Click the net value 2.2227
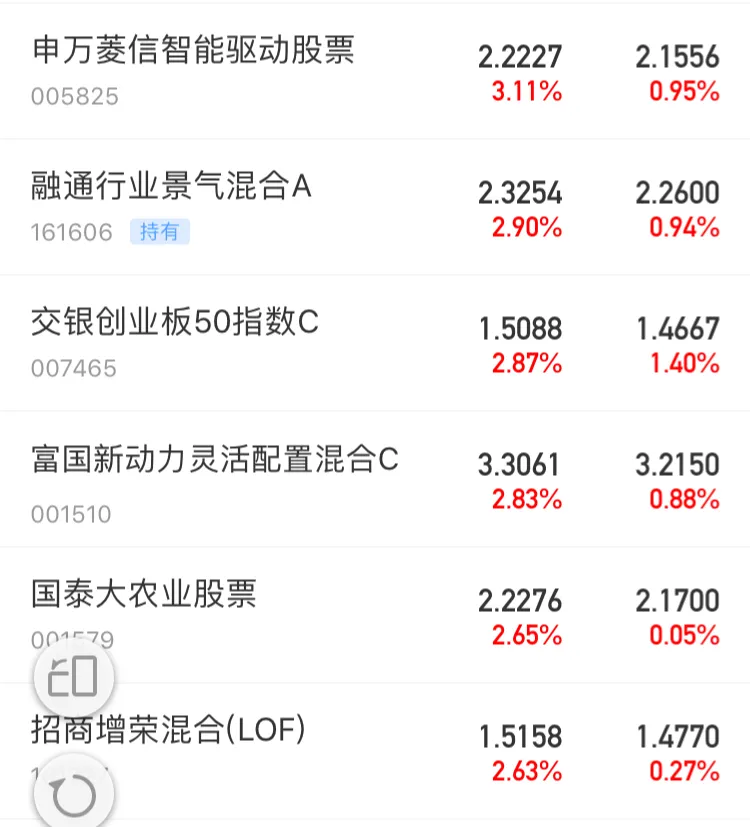Image resolution: width=750 pixels, height=827 pixels. [x=521, y=57]
